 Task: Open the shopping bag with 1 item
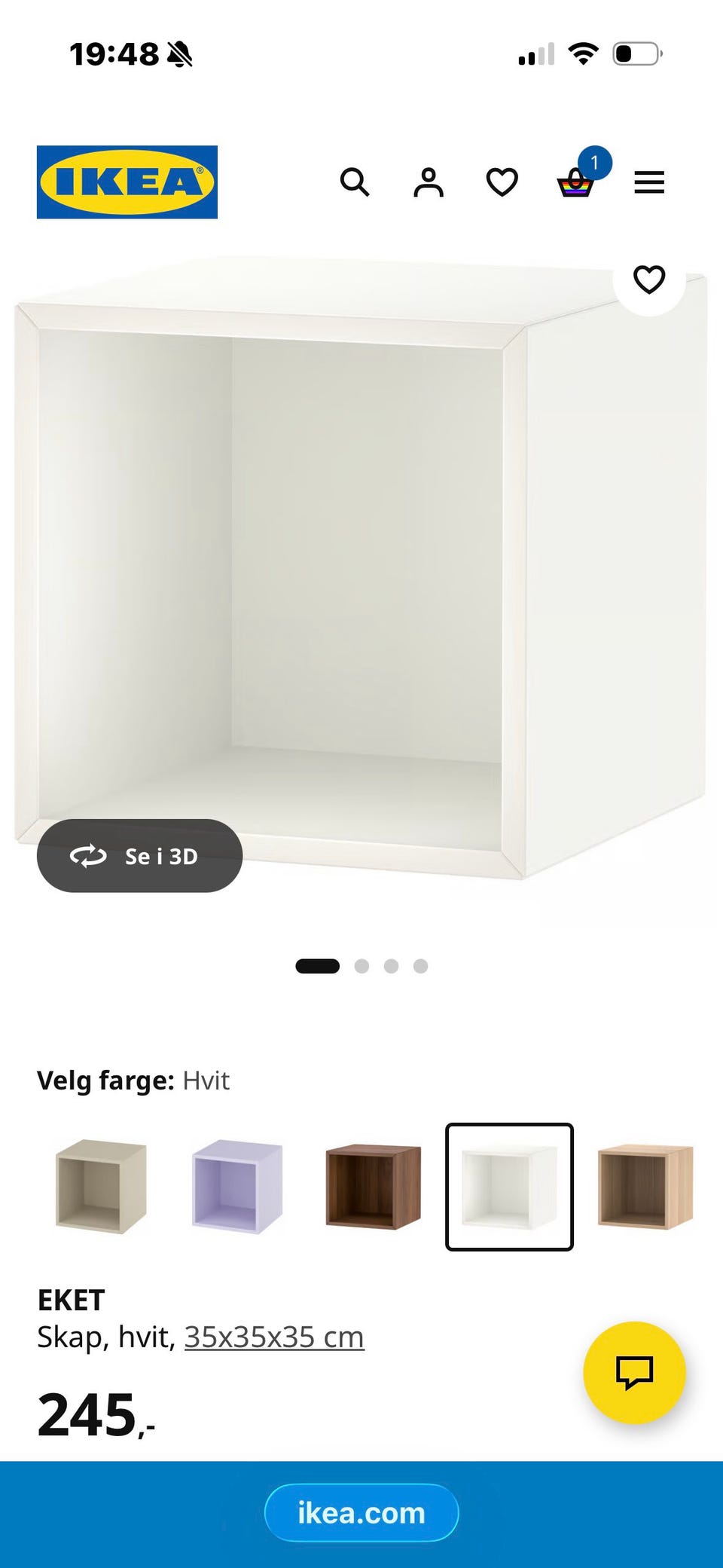pos(575,182)
